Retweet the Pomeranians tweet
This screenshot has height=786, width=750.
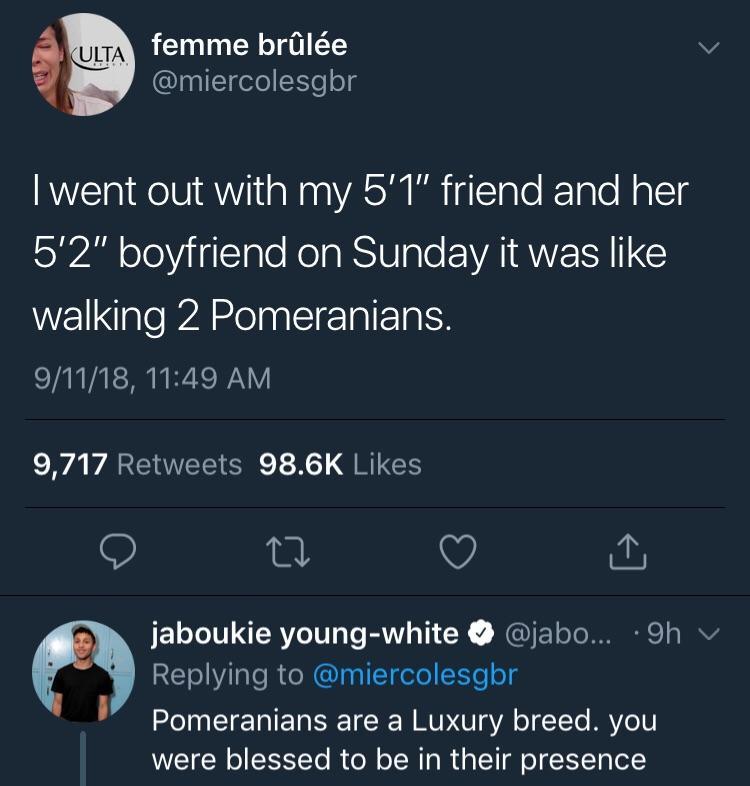click(x=290, y=552)
